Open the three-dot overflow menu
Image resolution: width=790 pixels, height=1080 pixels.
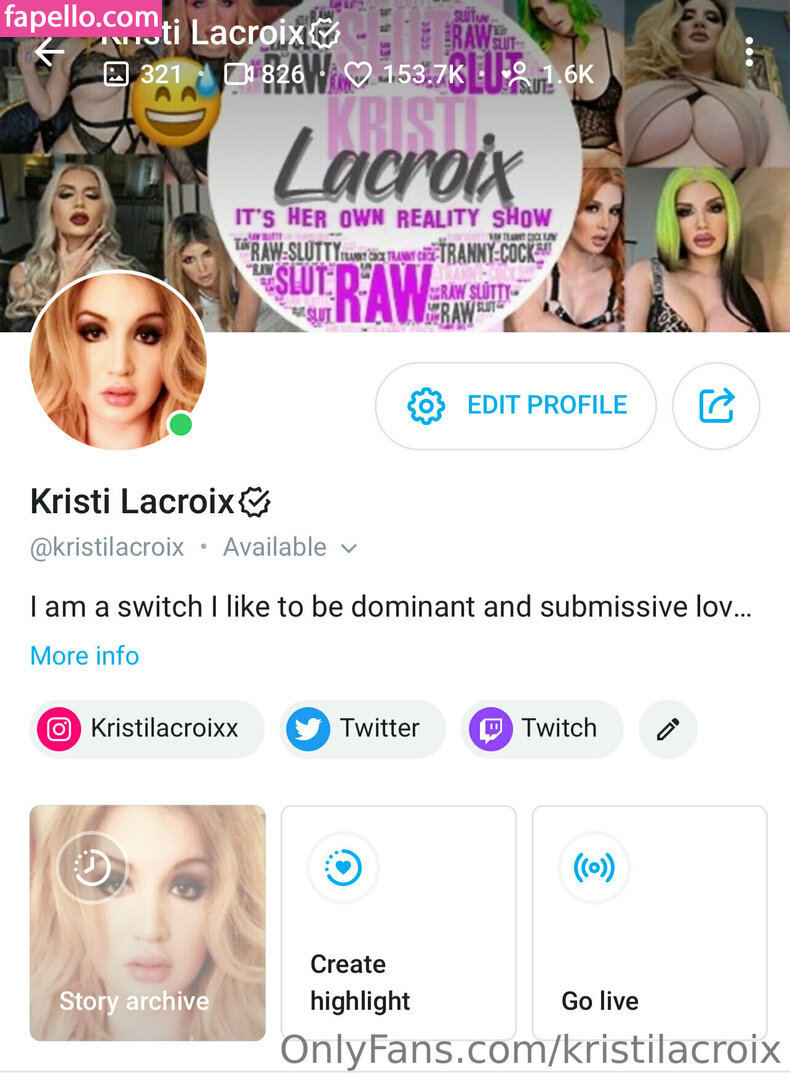(x=749, y=52)
